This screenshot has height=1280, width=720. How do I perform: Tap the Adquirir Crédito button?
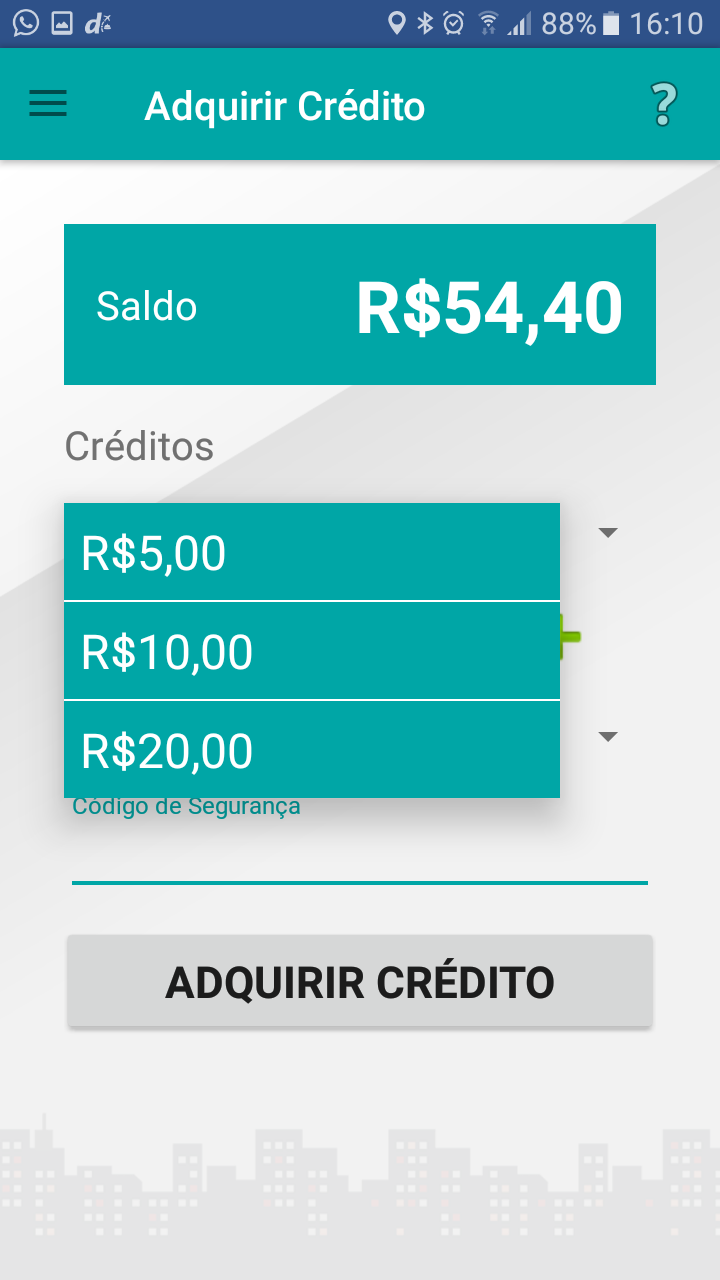coord(360,981)
